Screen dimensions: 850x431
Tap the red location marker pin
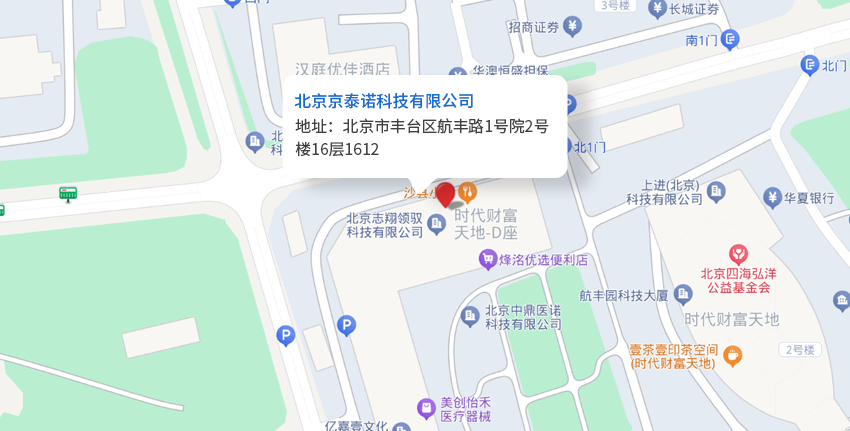click(x=446, y=194)
